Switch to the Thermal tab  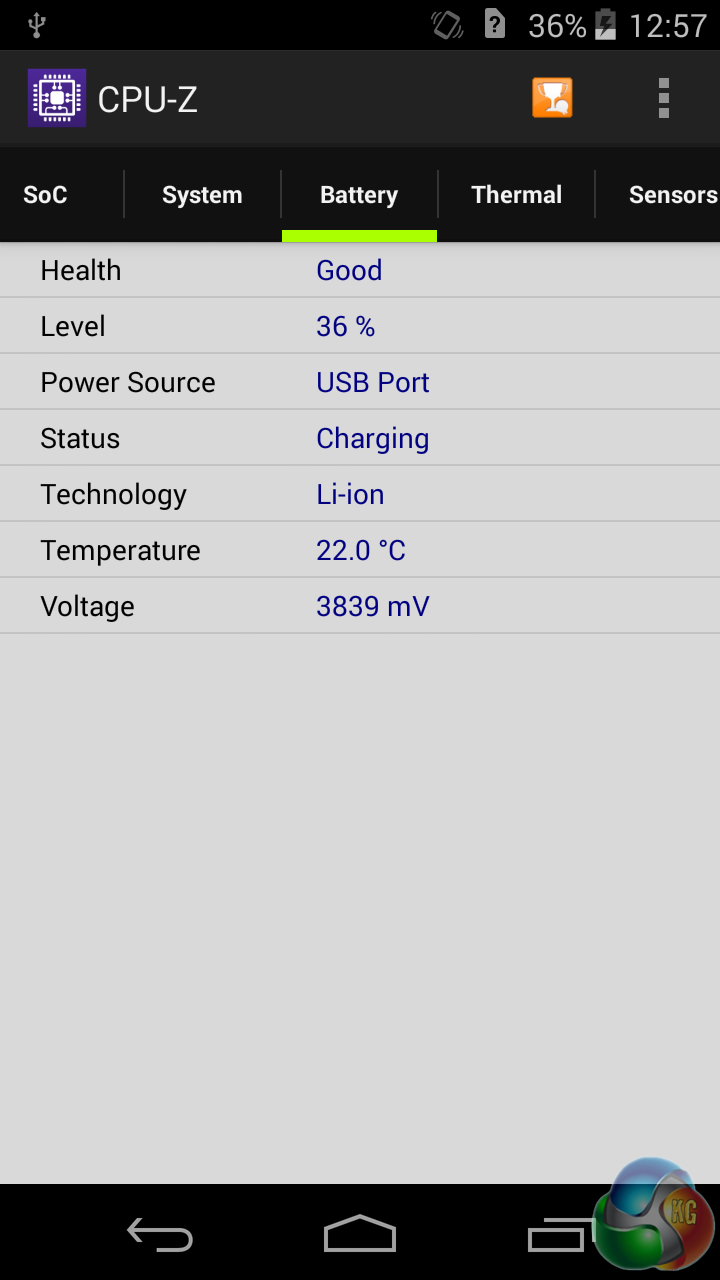point(516,195)
